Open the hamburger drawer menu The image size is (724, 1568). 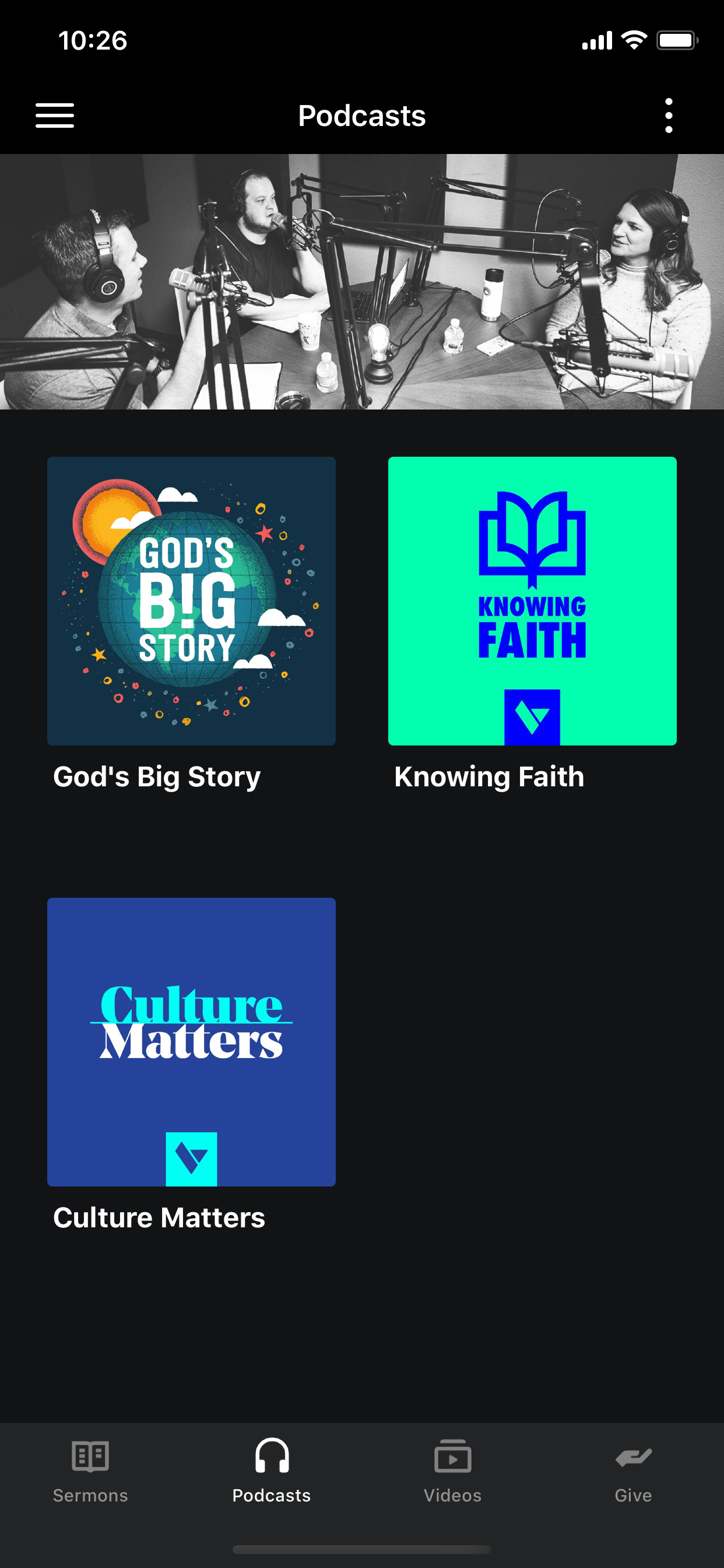pos(55,116)
